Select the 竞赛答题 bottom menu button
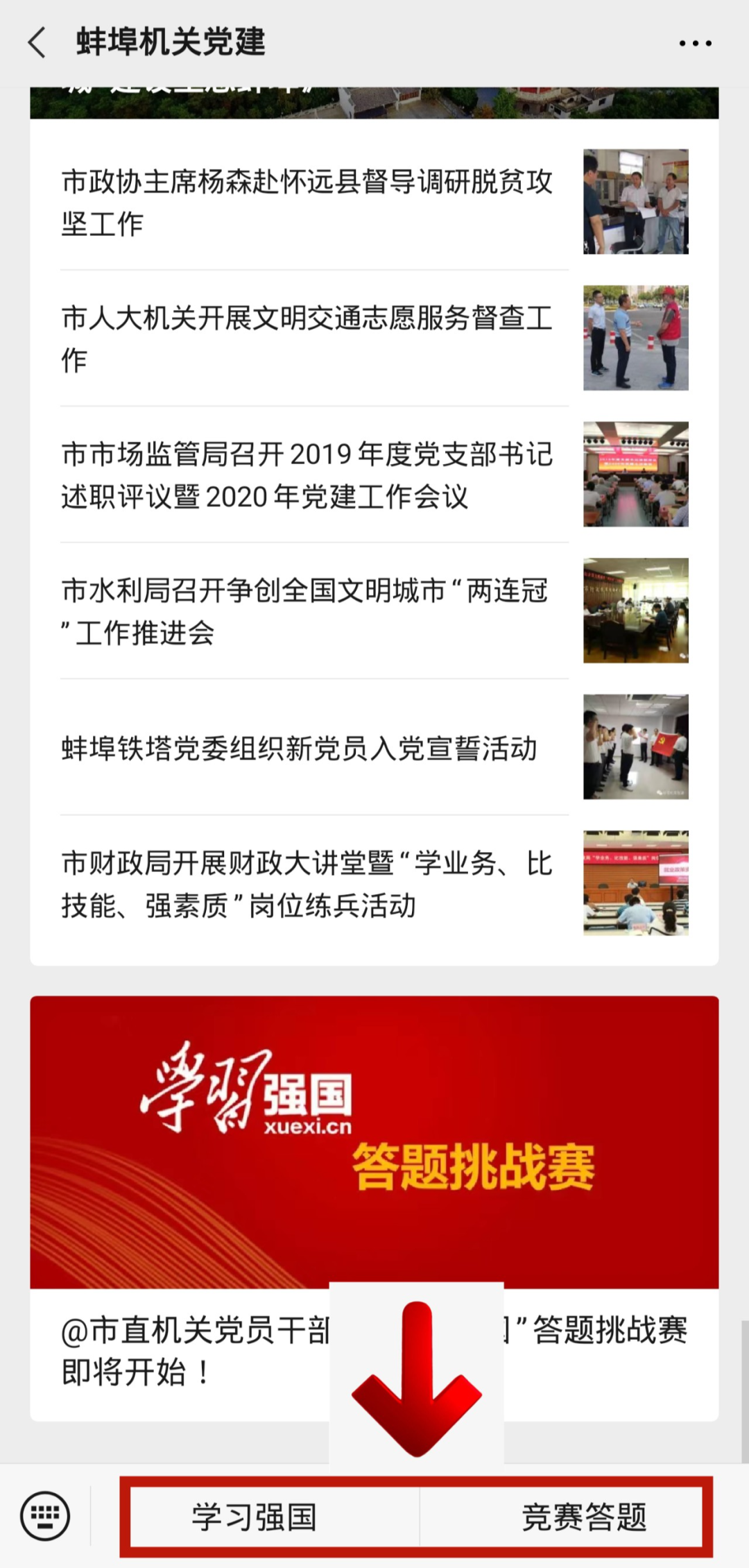The height and width of the screenshot is (1568, 749). point(583,1517)
